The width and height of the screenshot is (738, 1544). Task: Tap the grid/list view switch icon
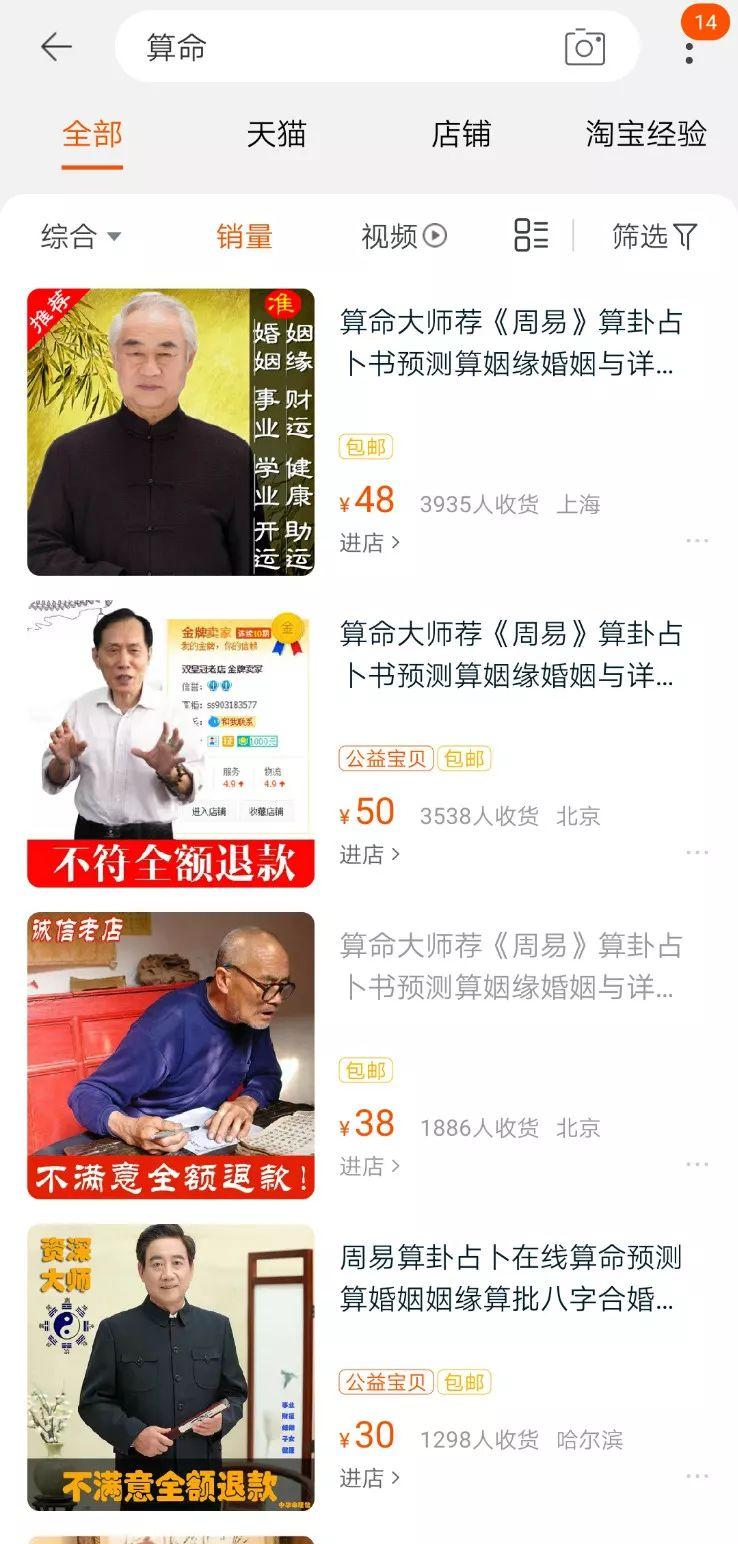533,236
